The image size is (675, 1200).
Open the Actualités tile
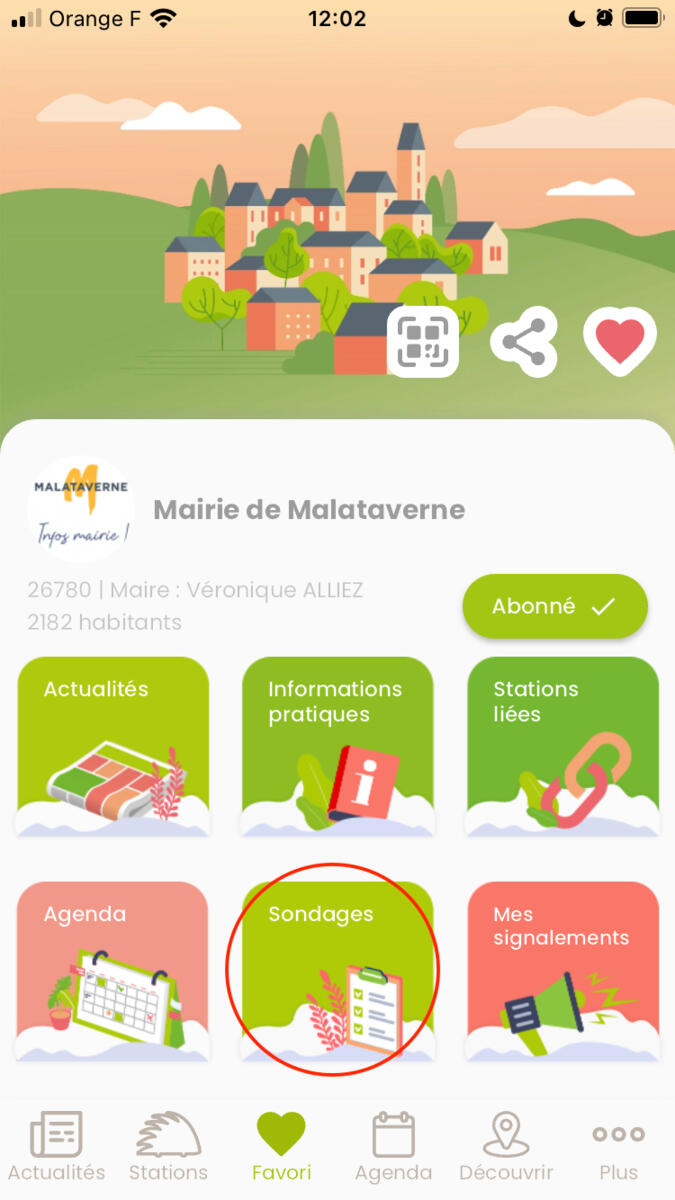113,746
